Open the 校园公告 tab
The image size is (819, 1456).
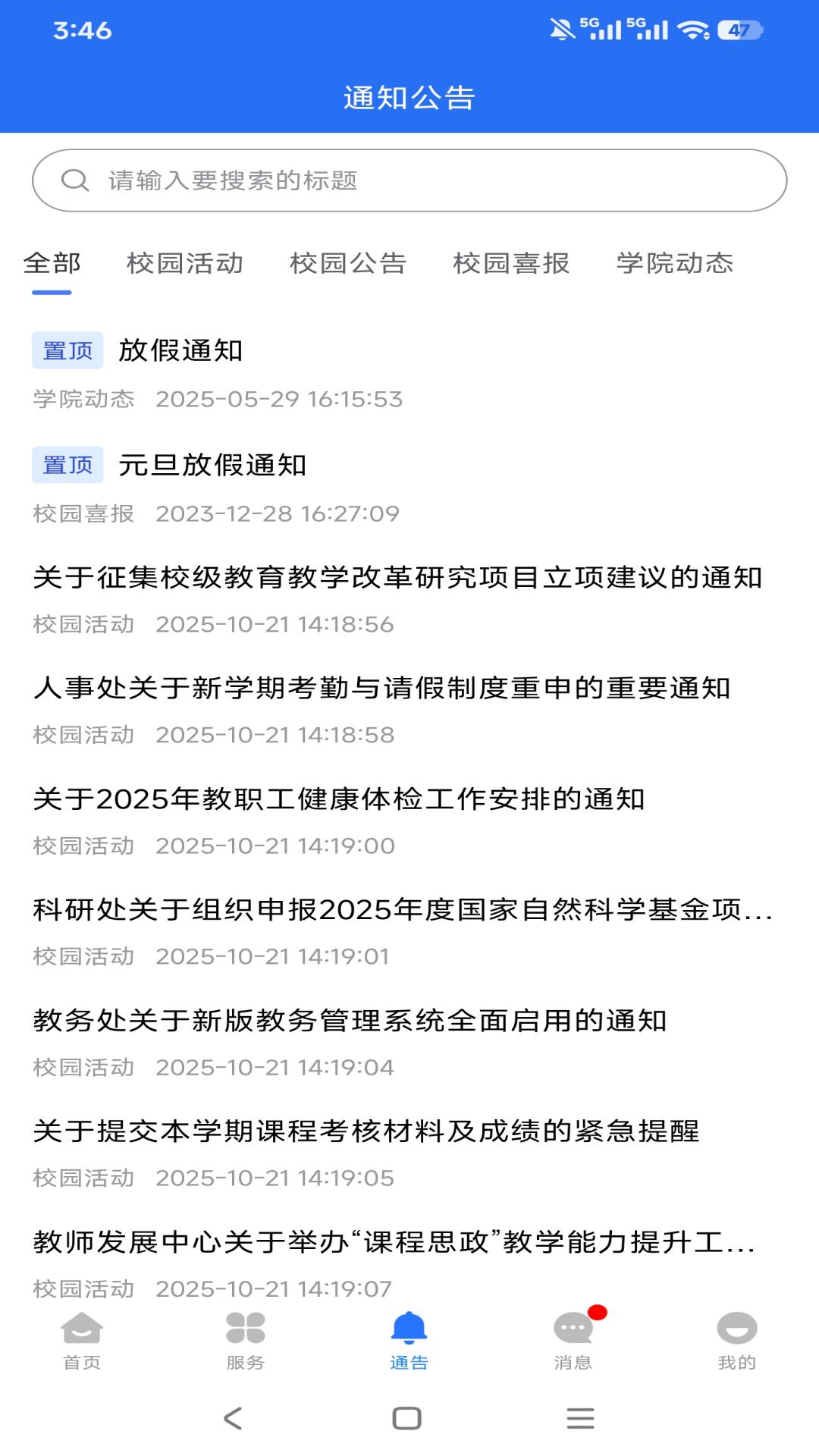coord(348,264)
